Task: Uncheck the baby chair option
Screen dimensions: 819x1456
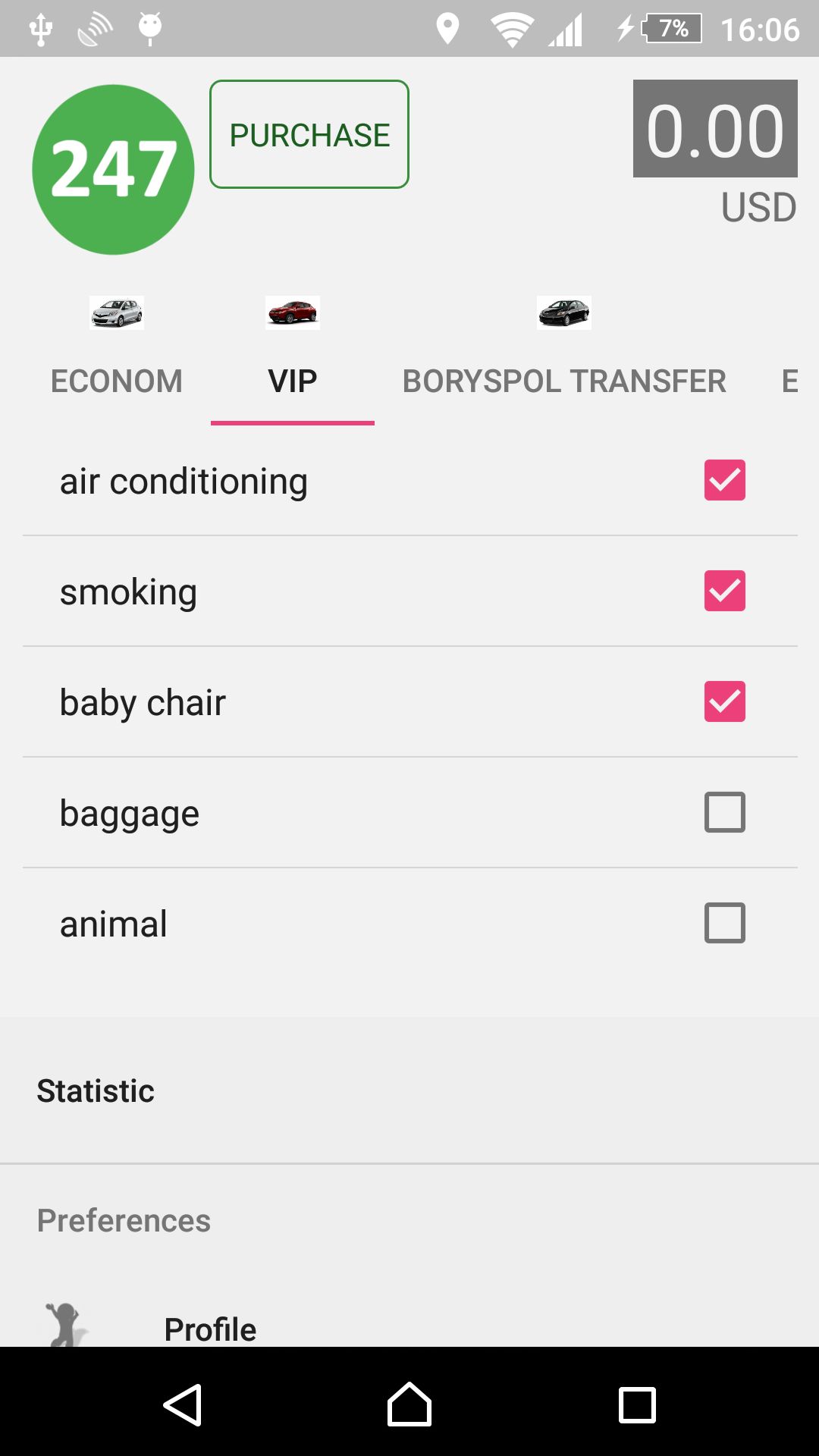Action: 724,701
